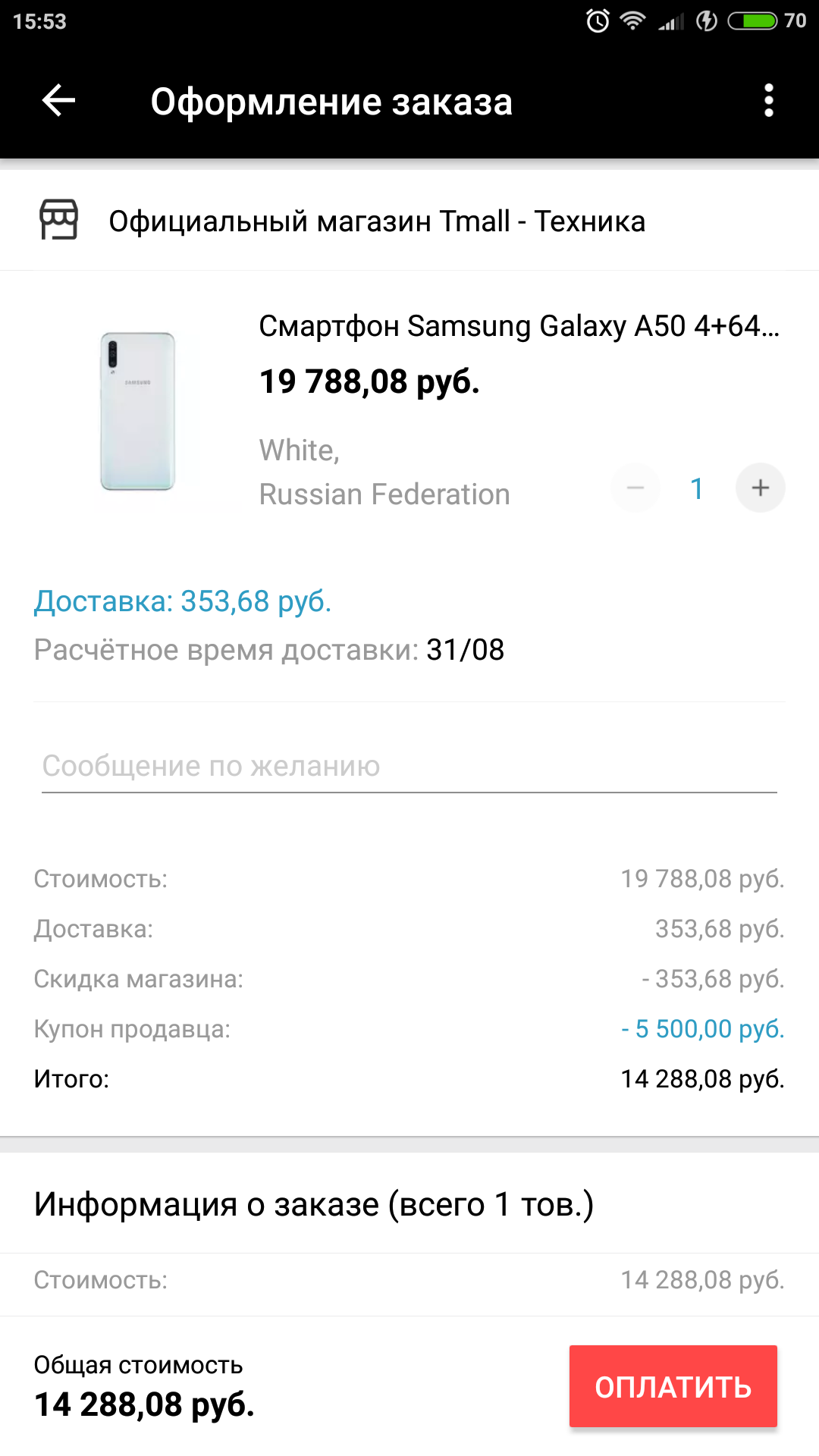Focus the optional message field

pyautogui.click(x=409, y=767)
